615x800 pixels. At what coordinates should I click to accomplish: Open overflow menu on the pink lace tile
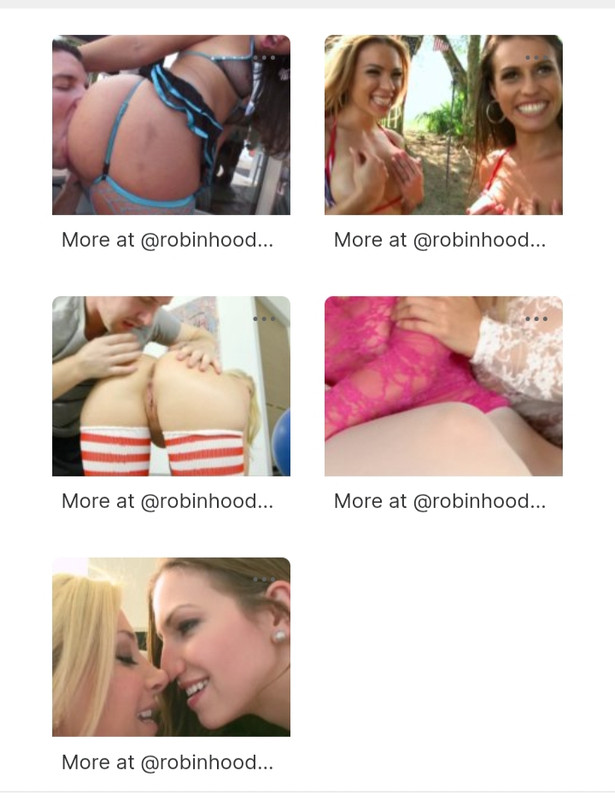tap(536, 319)
